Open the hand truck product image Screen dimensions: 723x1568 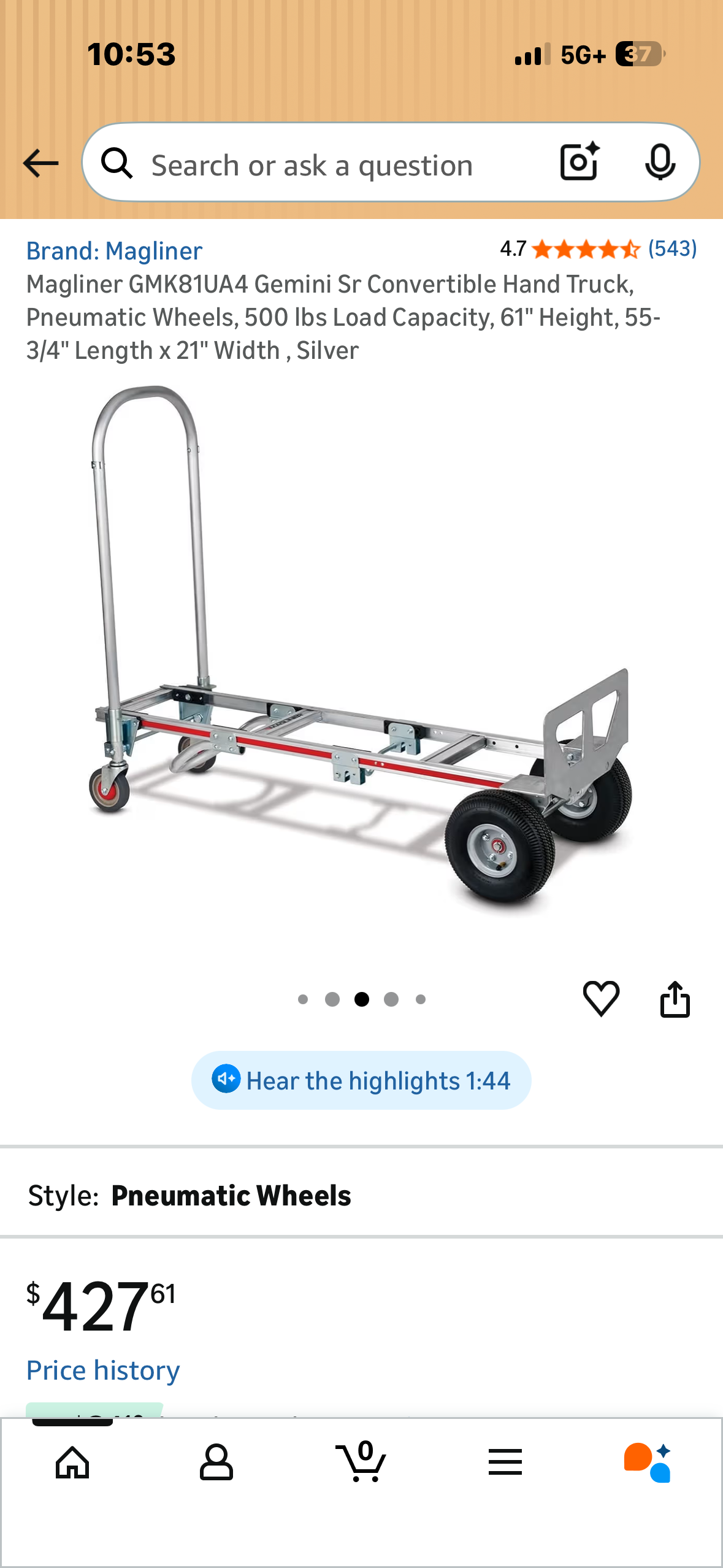[x=361, y=650]
